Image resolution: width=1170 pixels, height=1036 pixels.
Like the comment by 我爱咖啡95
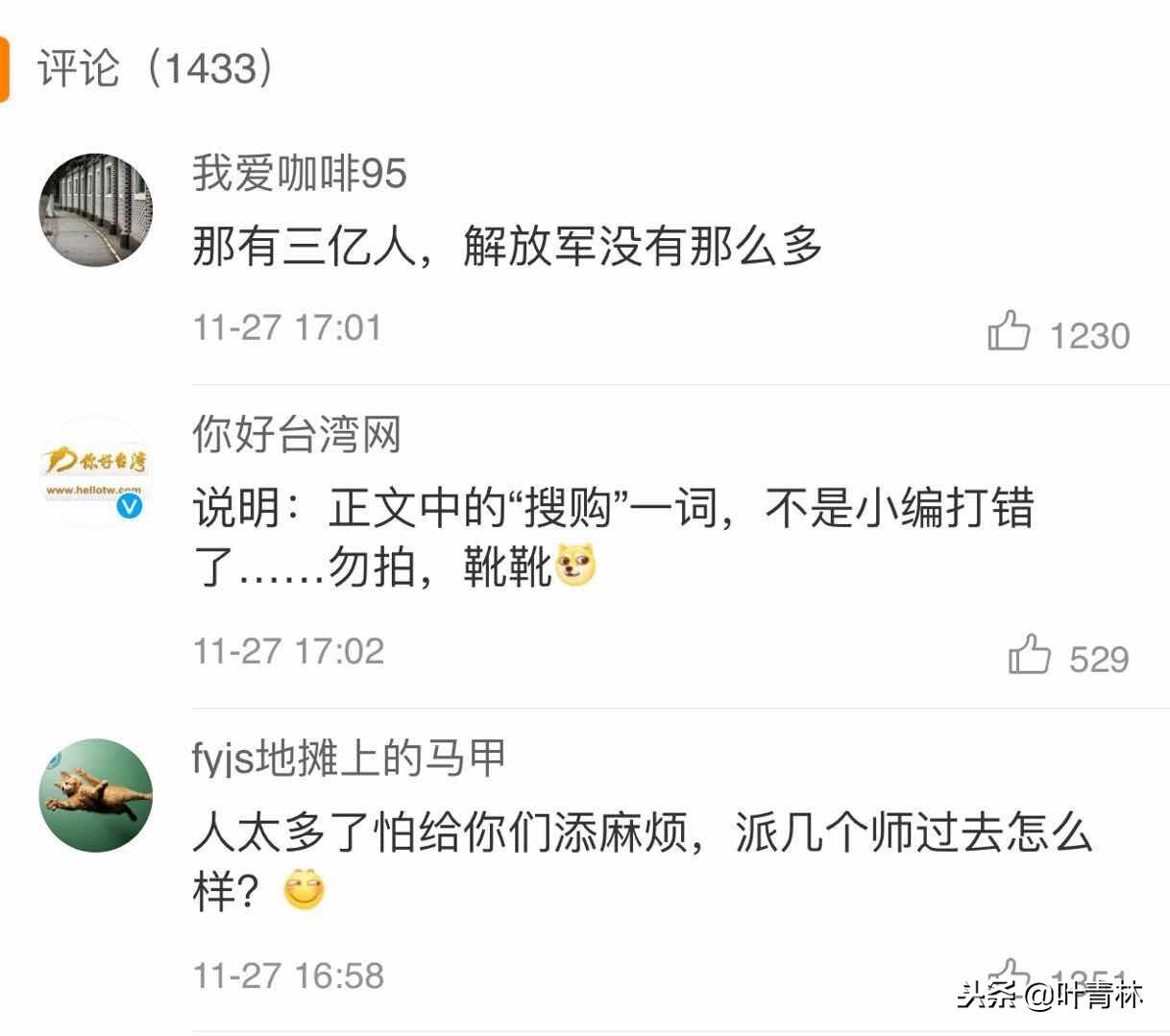tap(1009, 331)
